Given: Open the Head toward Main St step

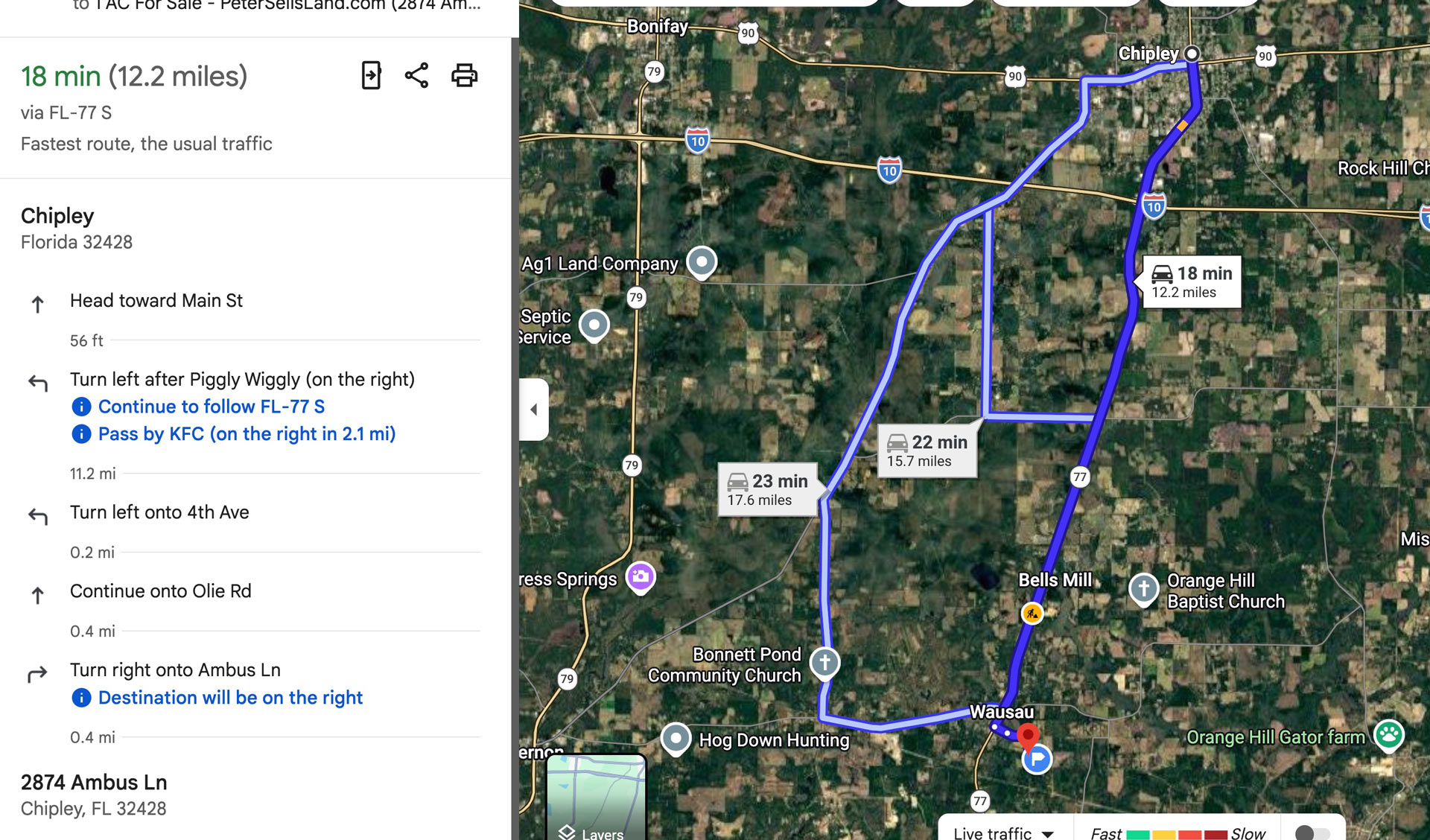Looking at the screenshot, I should 156,301.
